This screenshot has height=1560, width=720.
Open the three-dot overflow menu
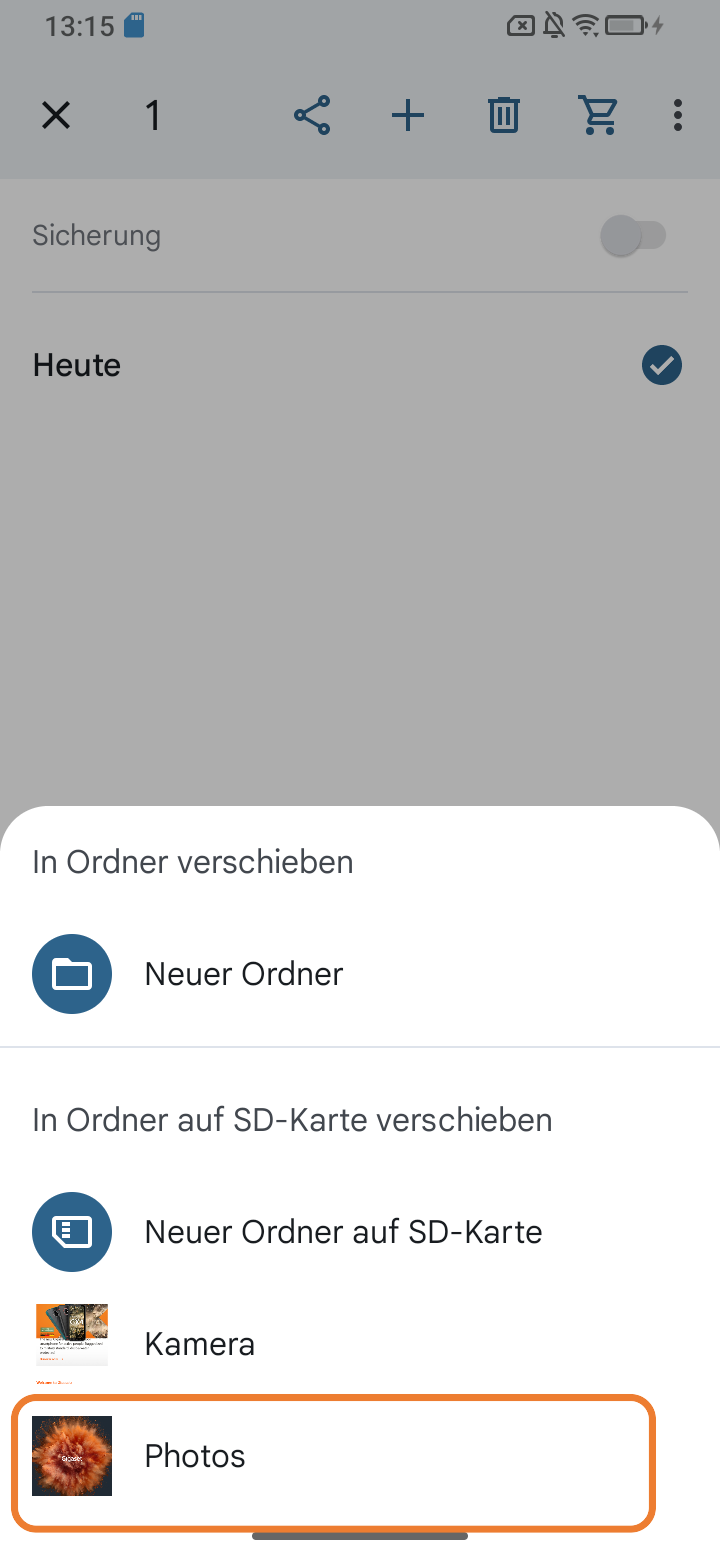click(x=678, y=115)
